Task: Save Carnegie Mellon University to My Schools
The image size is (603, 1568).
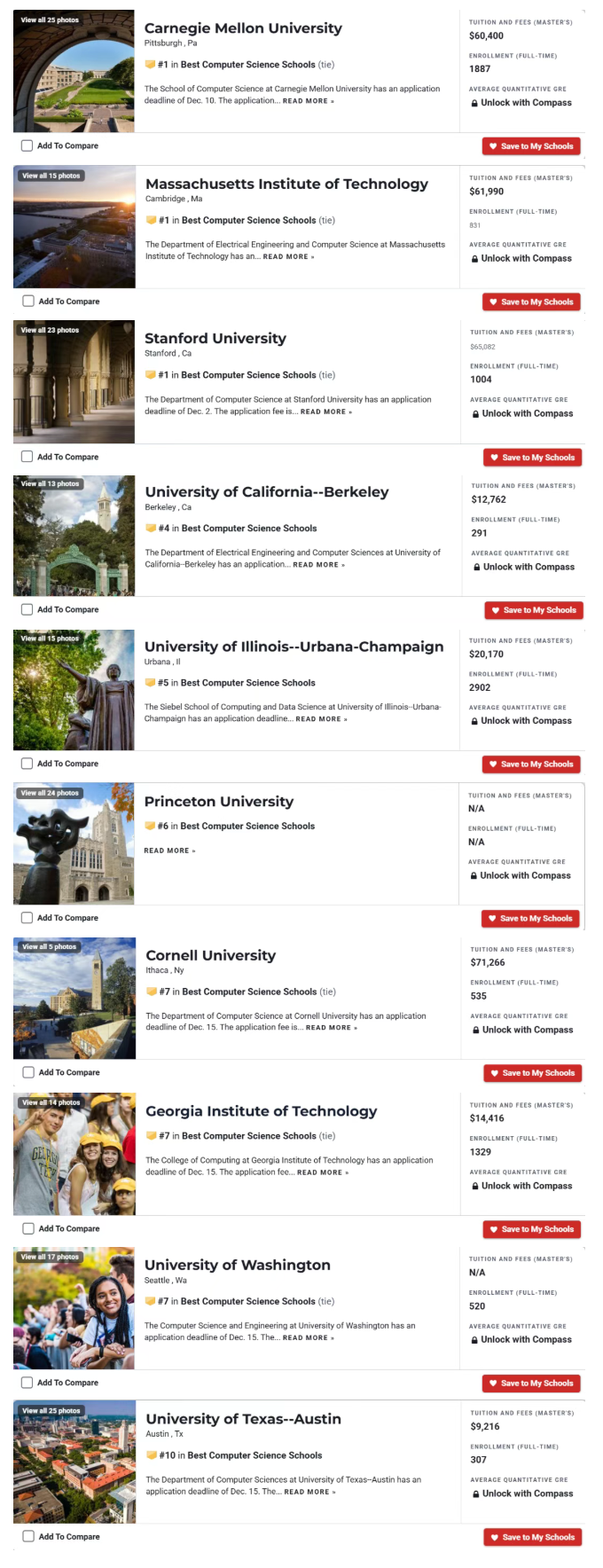Action: tap(530, 146)
